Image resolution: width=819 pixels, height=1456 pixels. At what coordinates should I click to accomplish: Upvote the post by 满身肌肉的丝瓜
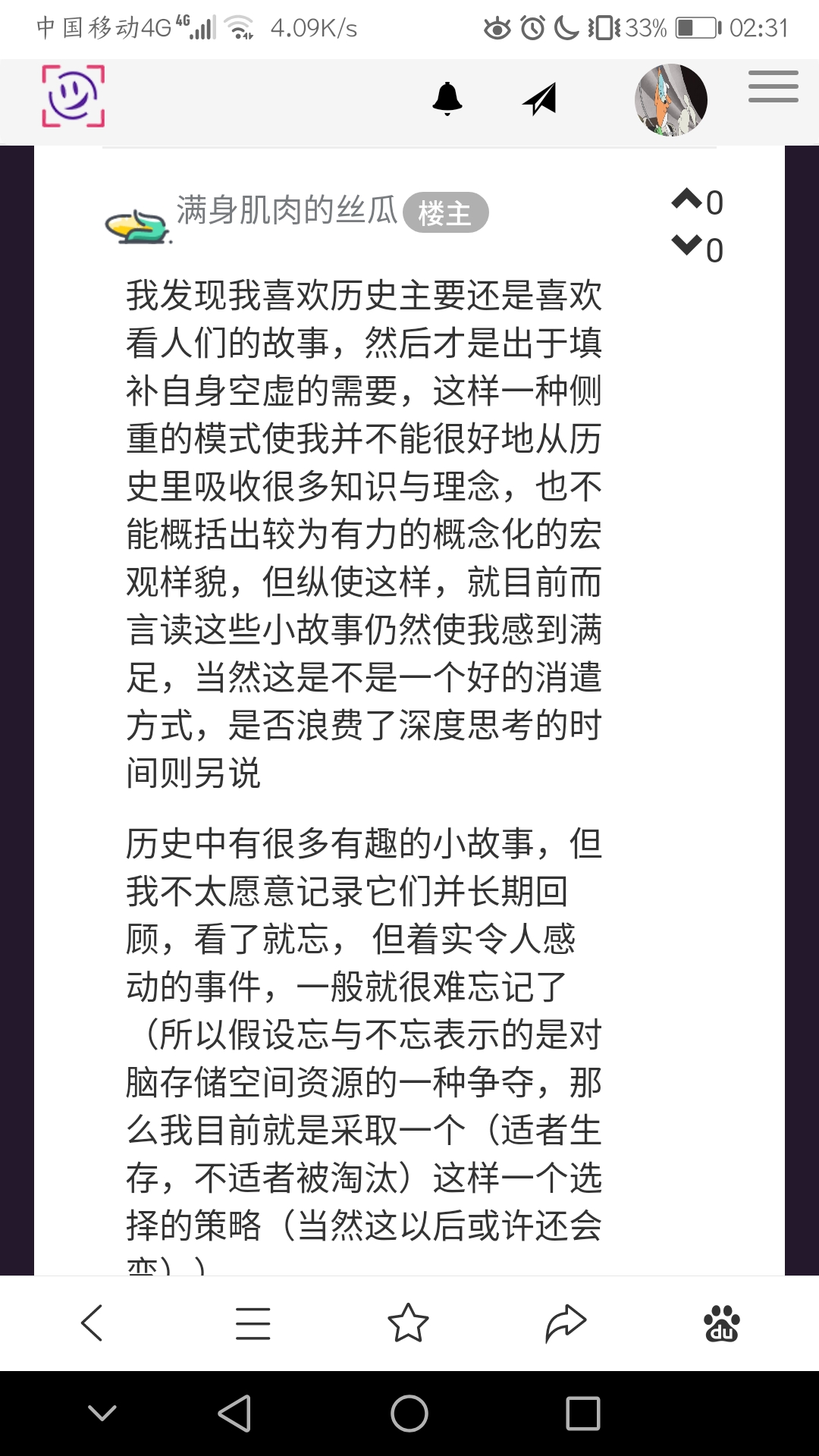687,199
